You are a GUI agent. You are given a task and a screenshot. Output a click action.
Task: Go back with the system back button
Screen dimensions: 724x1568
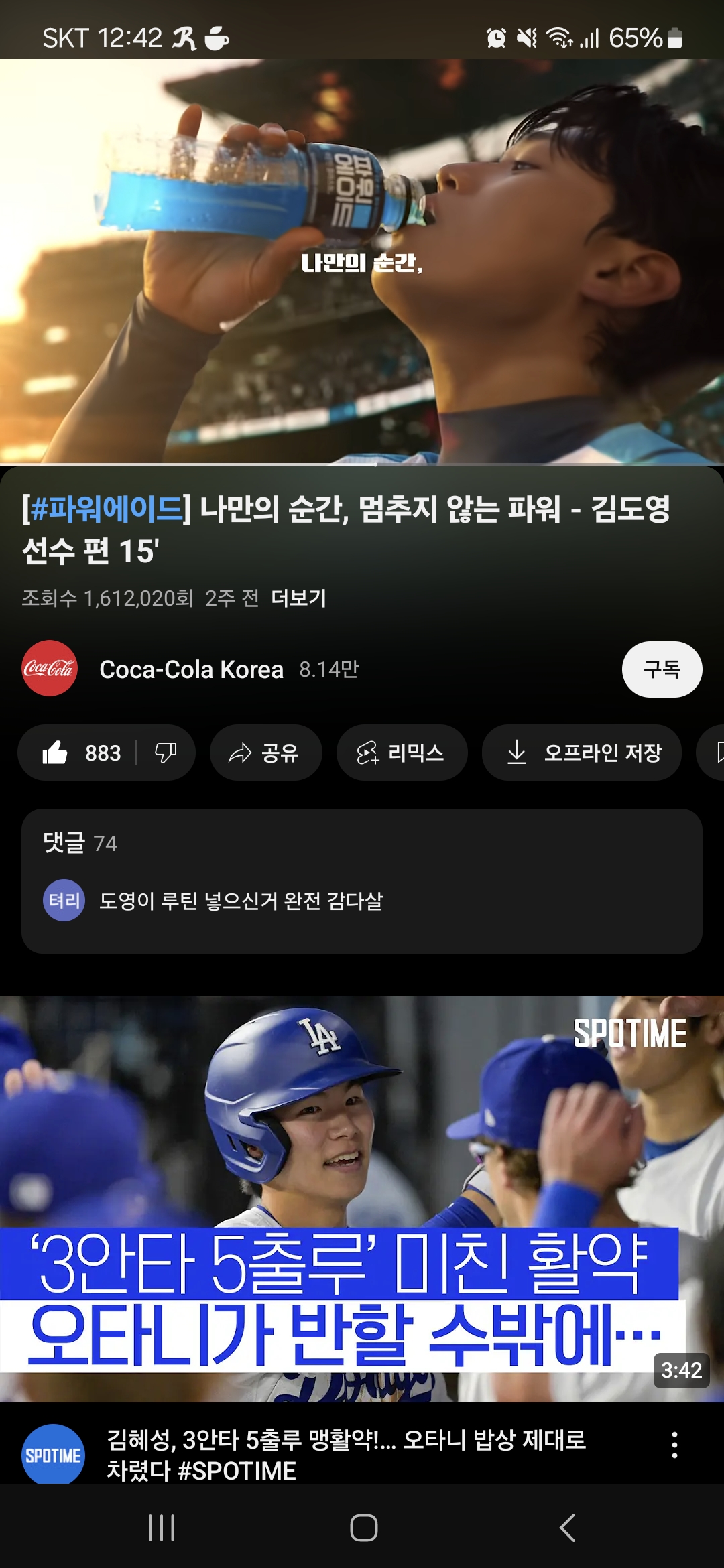pos(567,1528)
